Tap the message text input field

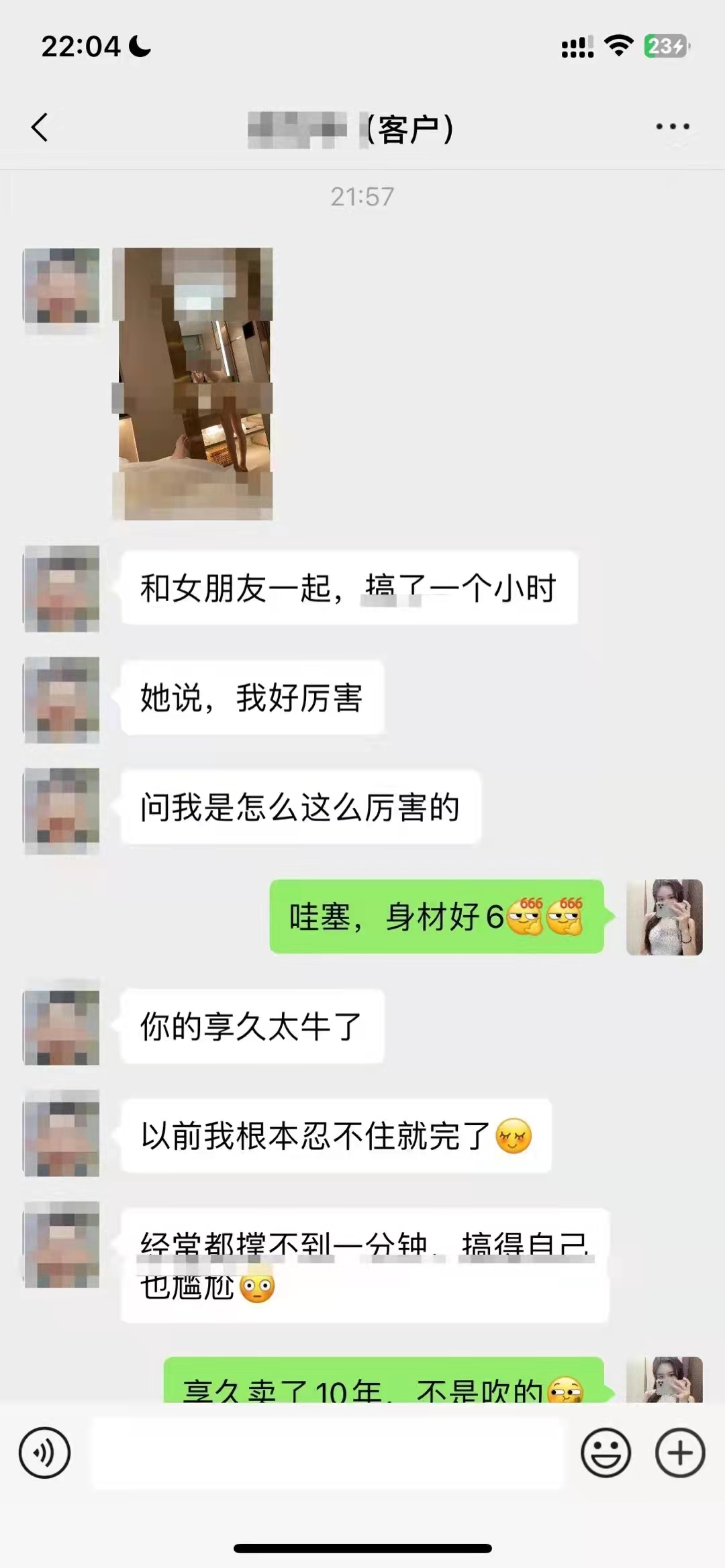point(327,1453)
